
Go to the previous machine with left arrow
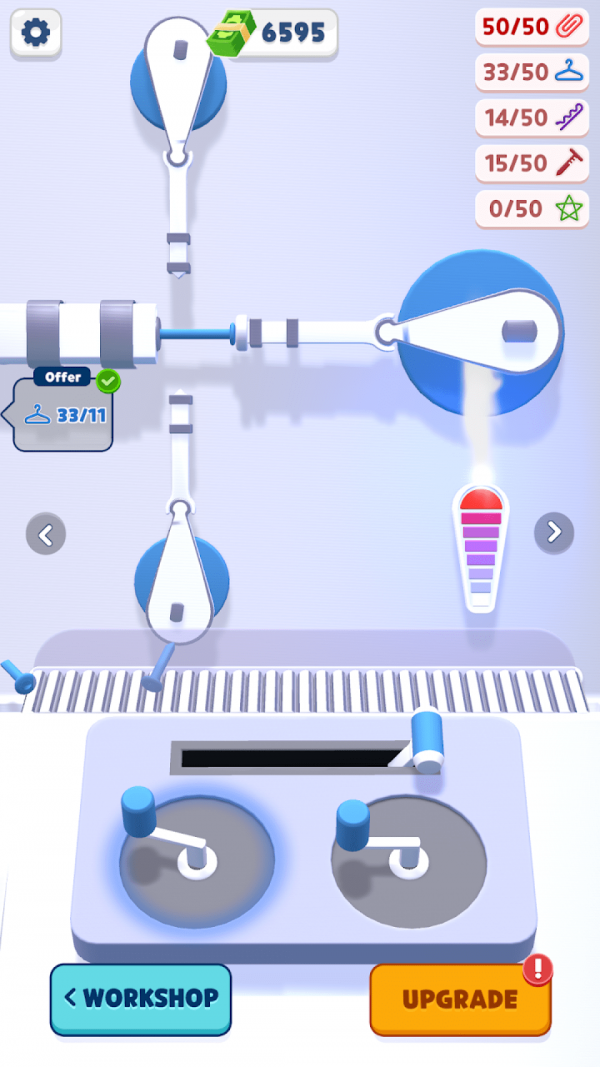click(45, 534)
